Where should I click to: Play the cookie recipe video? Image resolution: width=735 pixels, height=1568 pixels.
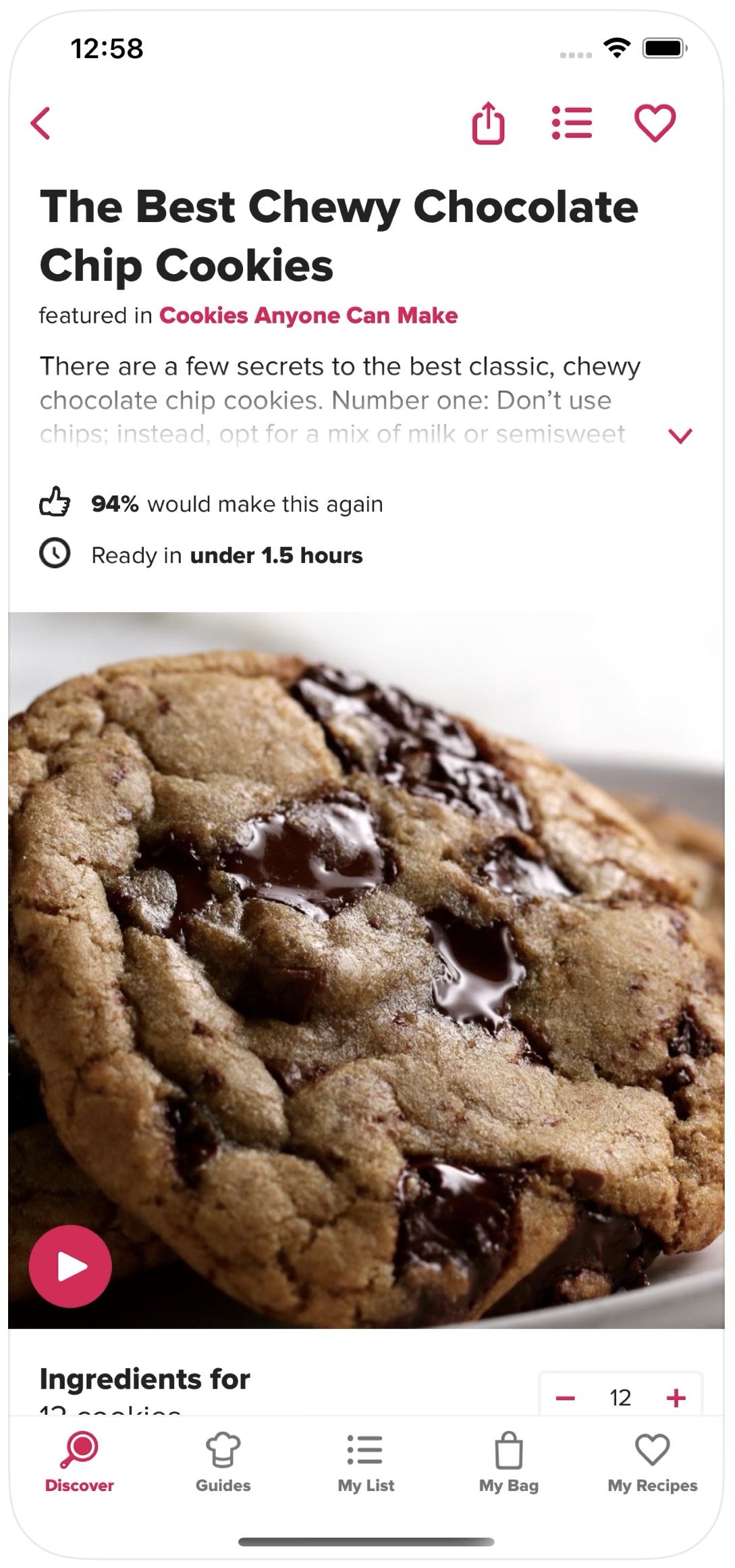(x=70, y=1266)
